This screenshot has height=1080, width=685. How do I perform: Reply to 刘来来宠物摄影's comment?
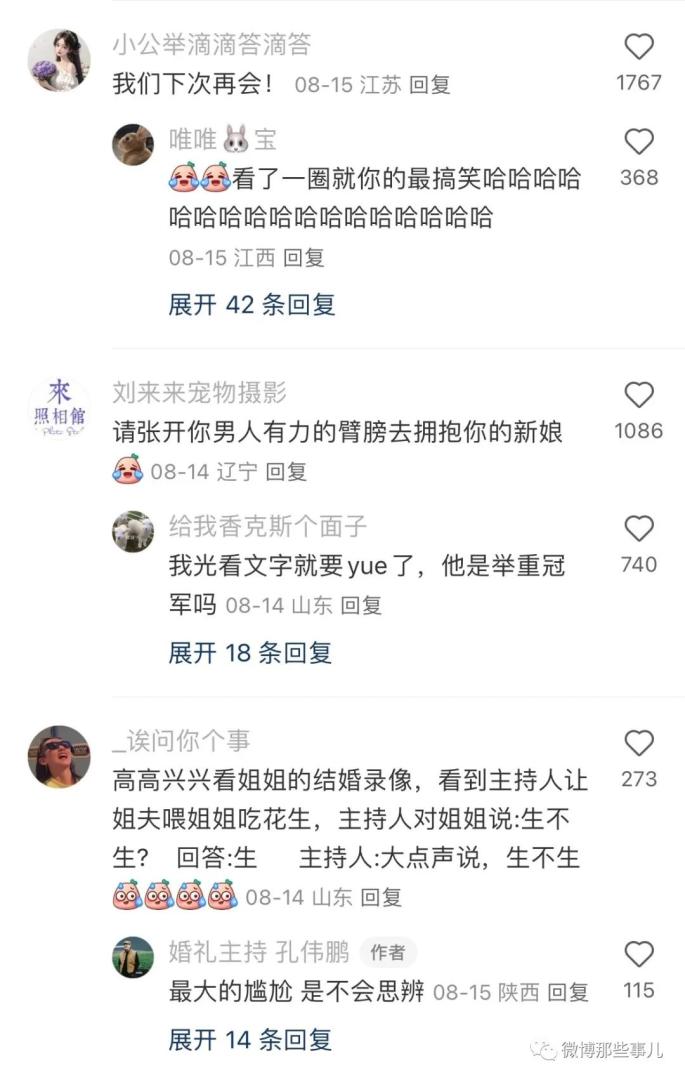click(285, 471)
